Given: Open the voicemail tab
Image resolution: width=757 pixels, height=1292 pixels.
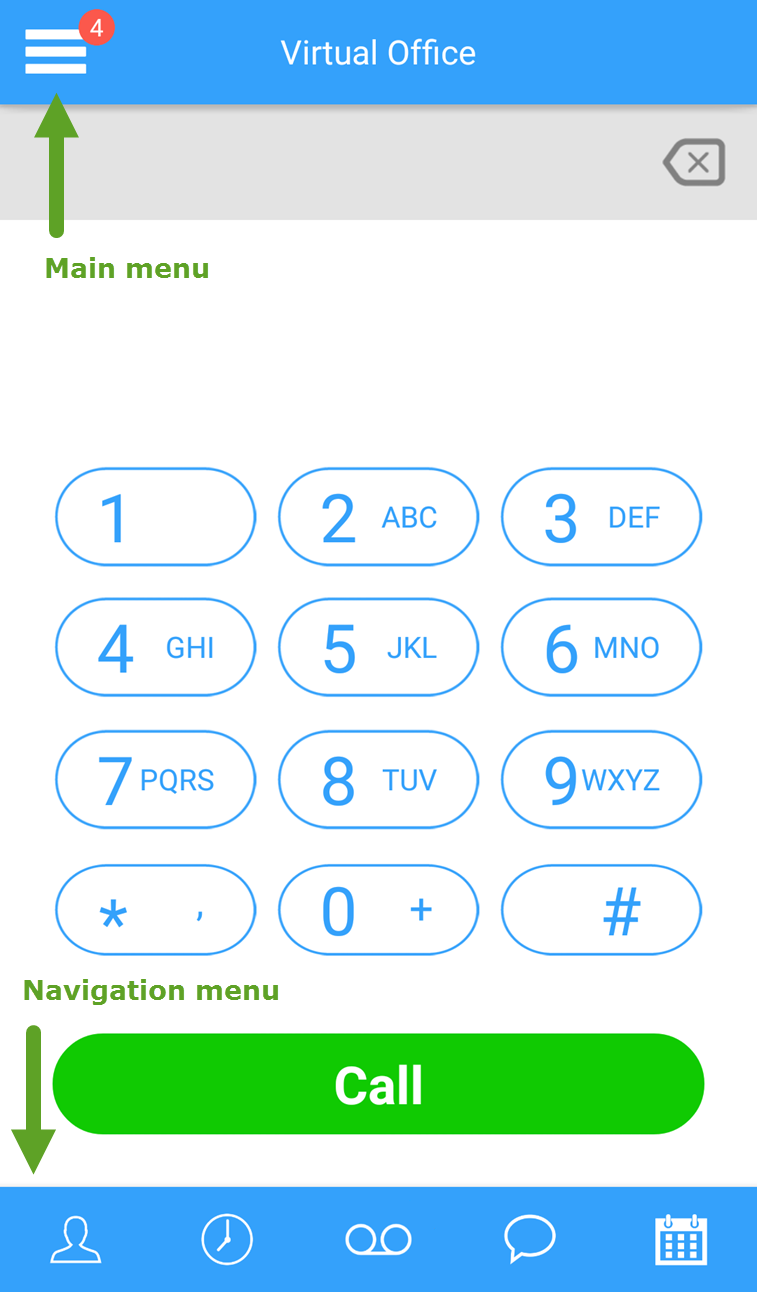Looking at the screenshot, I should (378, 1240).
